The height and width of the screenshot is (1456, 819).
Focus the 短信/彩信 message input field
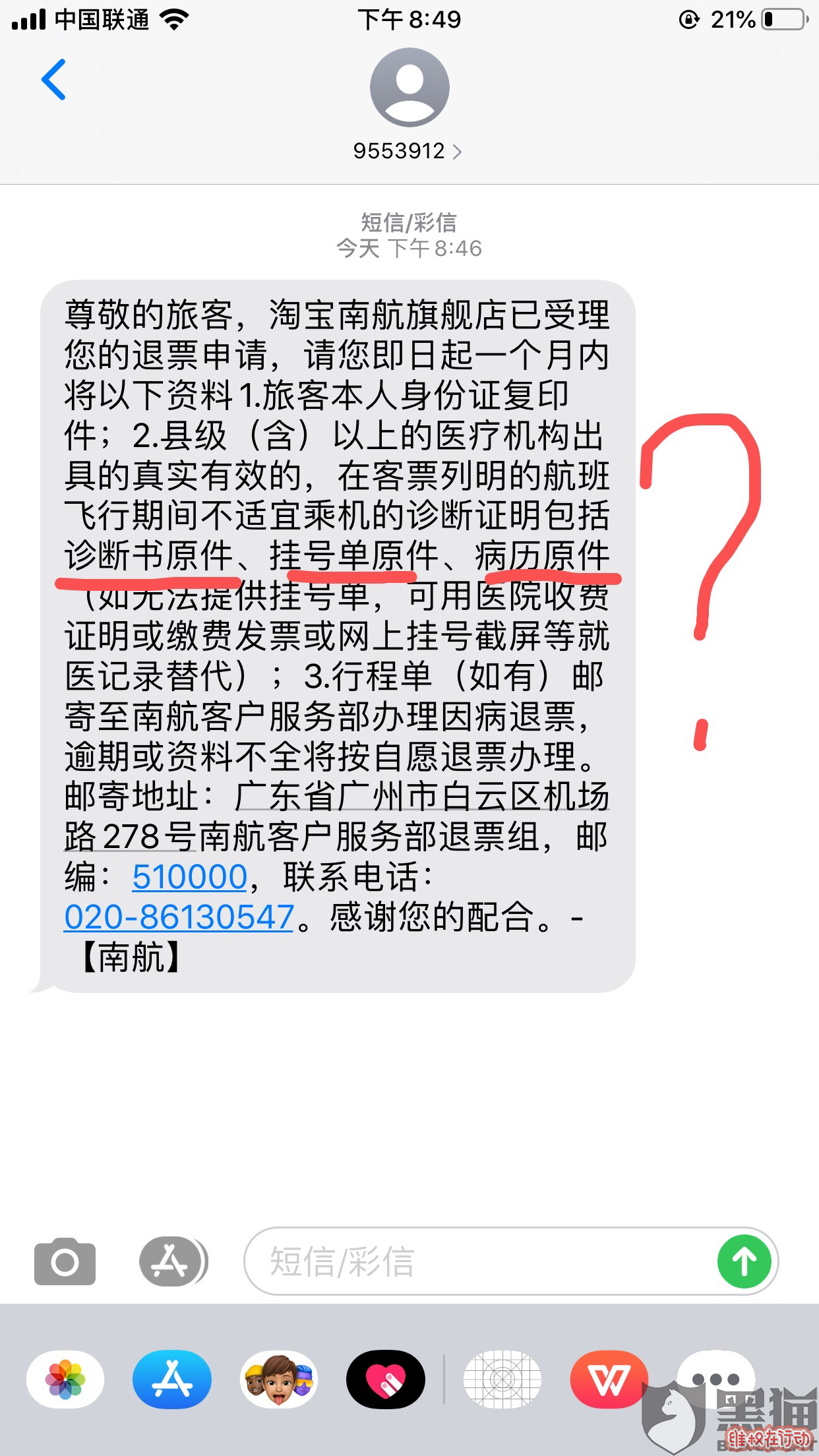475,1262
